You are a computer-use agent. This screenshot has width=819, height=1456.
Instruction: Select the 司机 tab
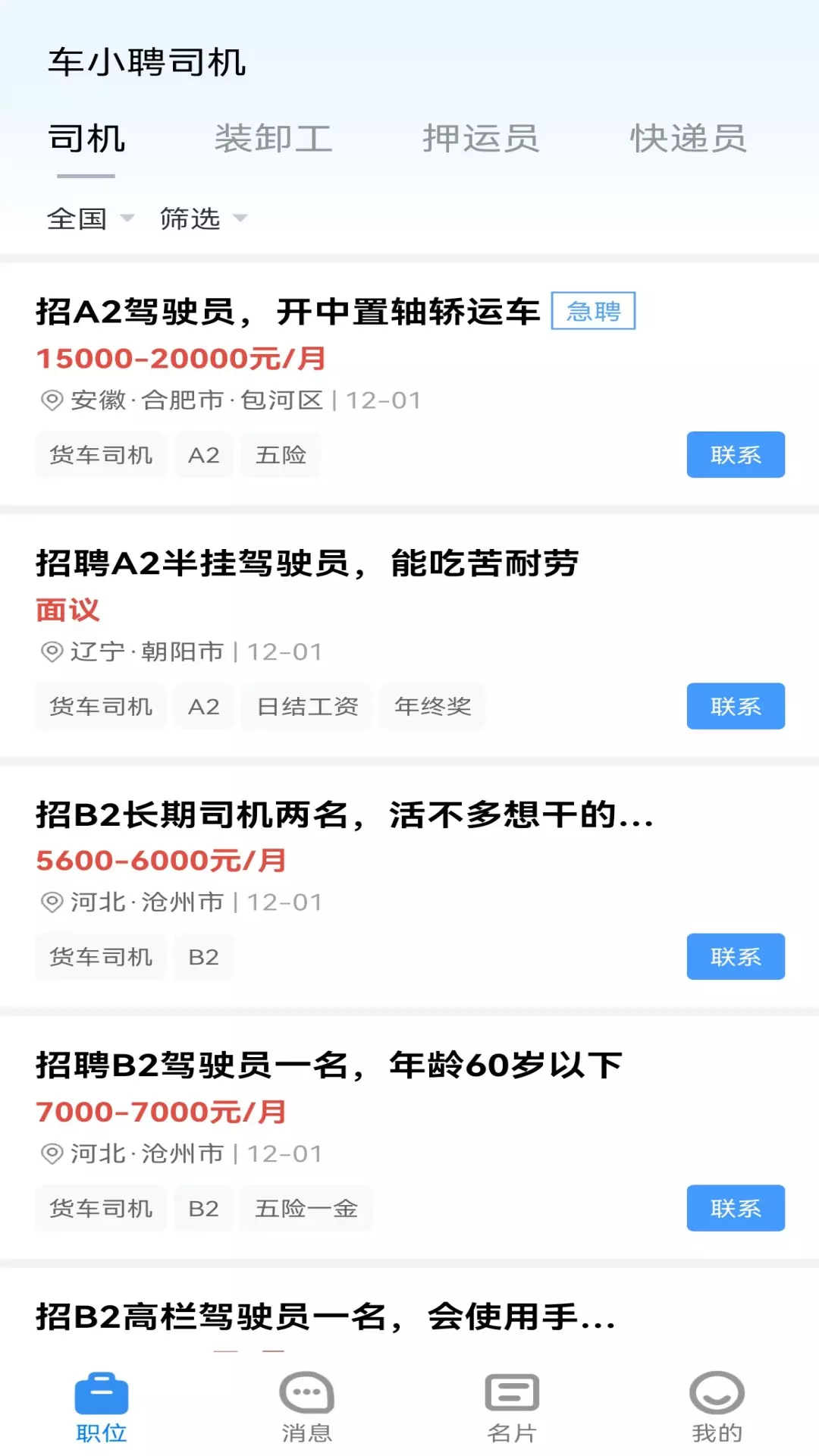pyautogui.click(x=86, y=139)
